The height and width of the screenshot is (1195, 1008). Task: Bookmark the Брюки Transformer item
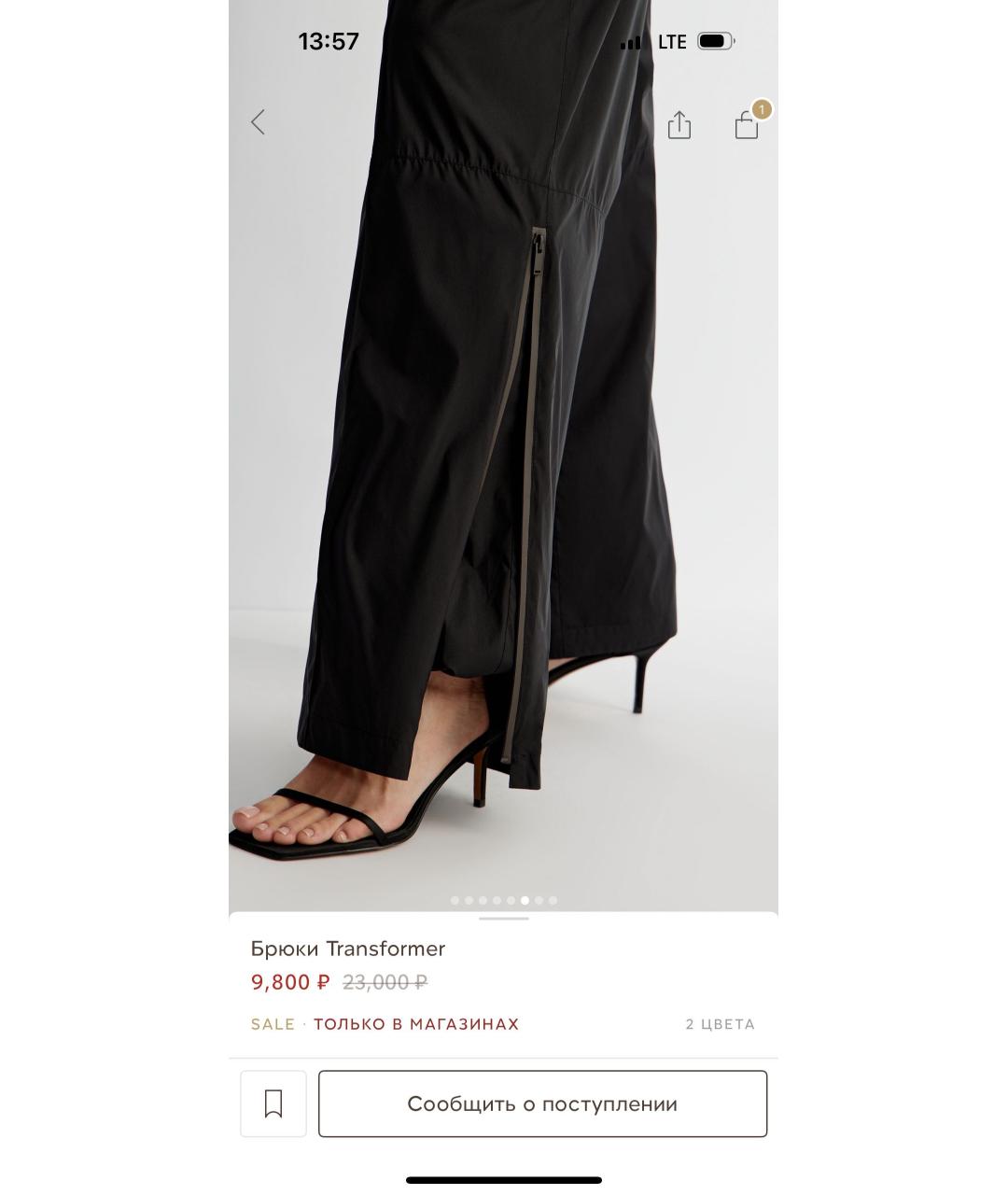point(273,1104)
